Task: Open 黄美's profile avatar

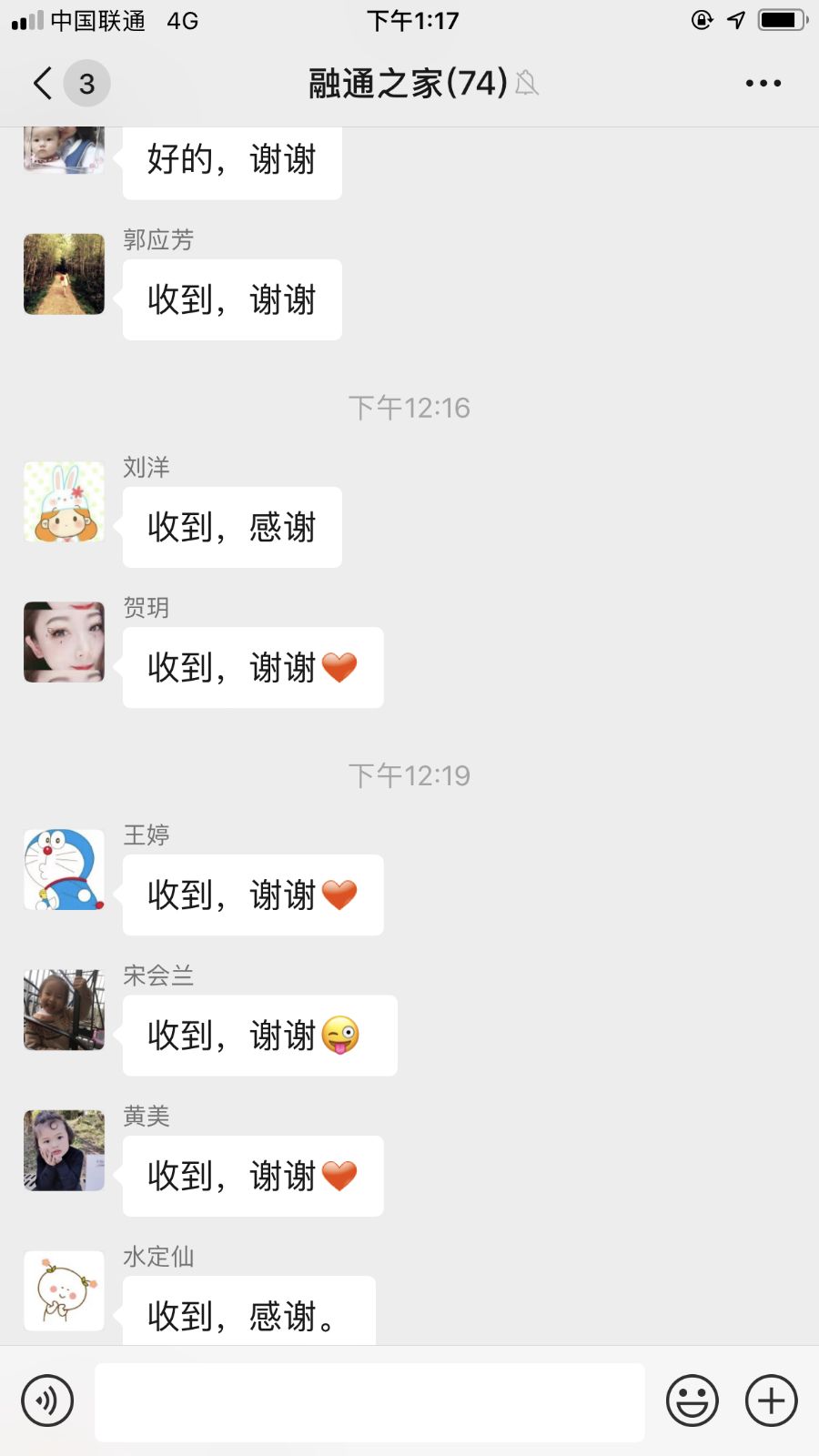Action: [64, 1150]
